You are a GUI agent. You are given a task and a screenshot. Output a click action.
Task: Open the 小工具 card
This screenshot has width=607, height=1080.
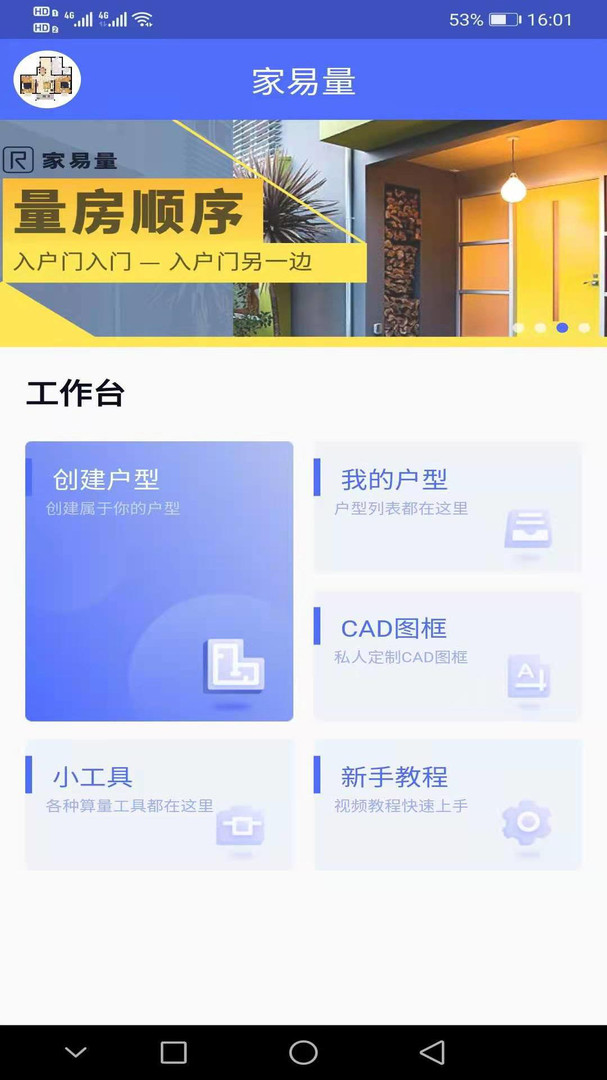click(159, 804)
